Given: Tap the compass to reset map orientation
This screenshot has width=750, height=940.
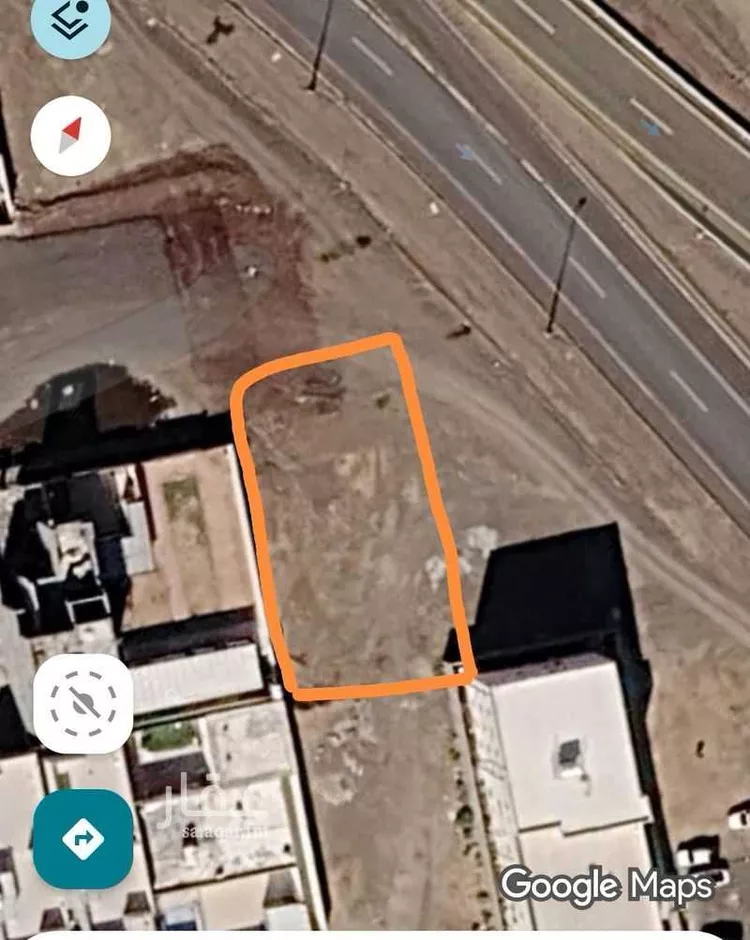Looking at the screenshot, I should click(70, 136).
